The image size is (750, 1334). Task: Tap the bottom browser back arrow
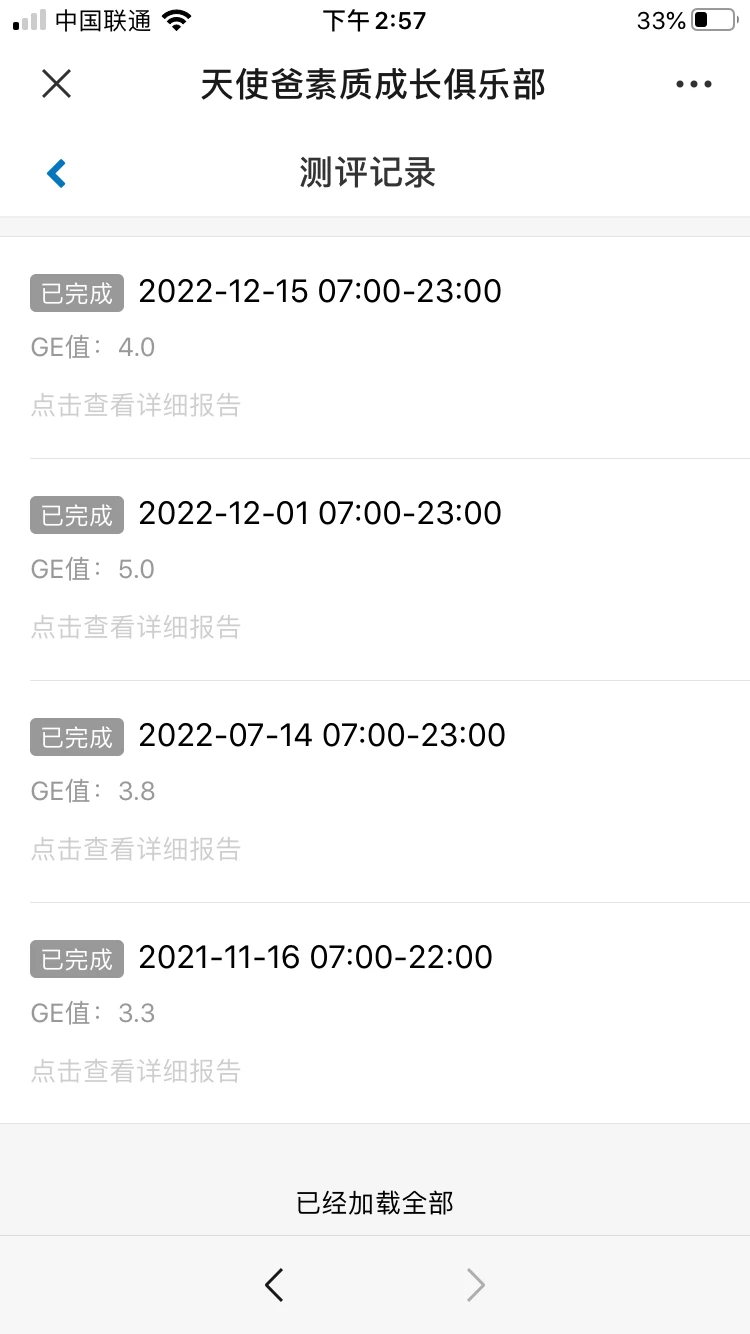[x=274, y=1284]
